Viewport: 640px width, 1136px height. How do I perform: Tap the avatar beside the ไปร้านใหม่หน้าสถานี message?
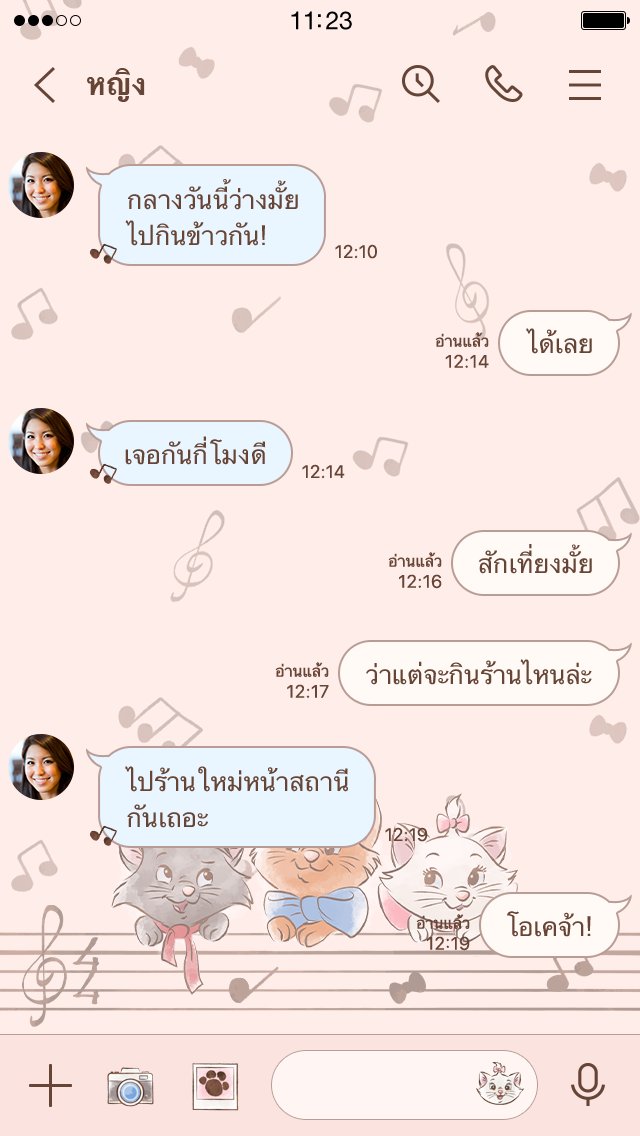pos(42,767)
